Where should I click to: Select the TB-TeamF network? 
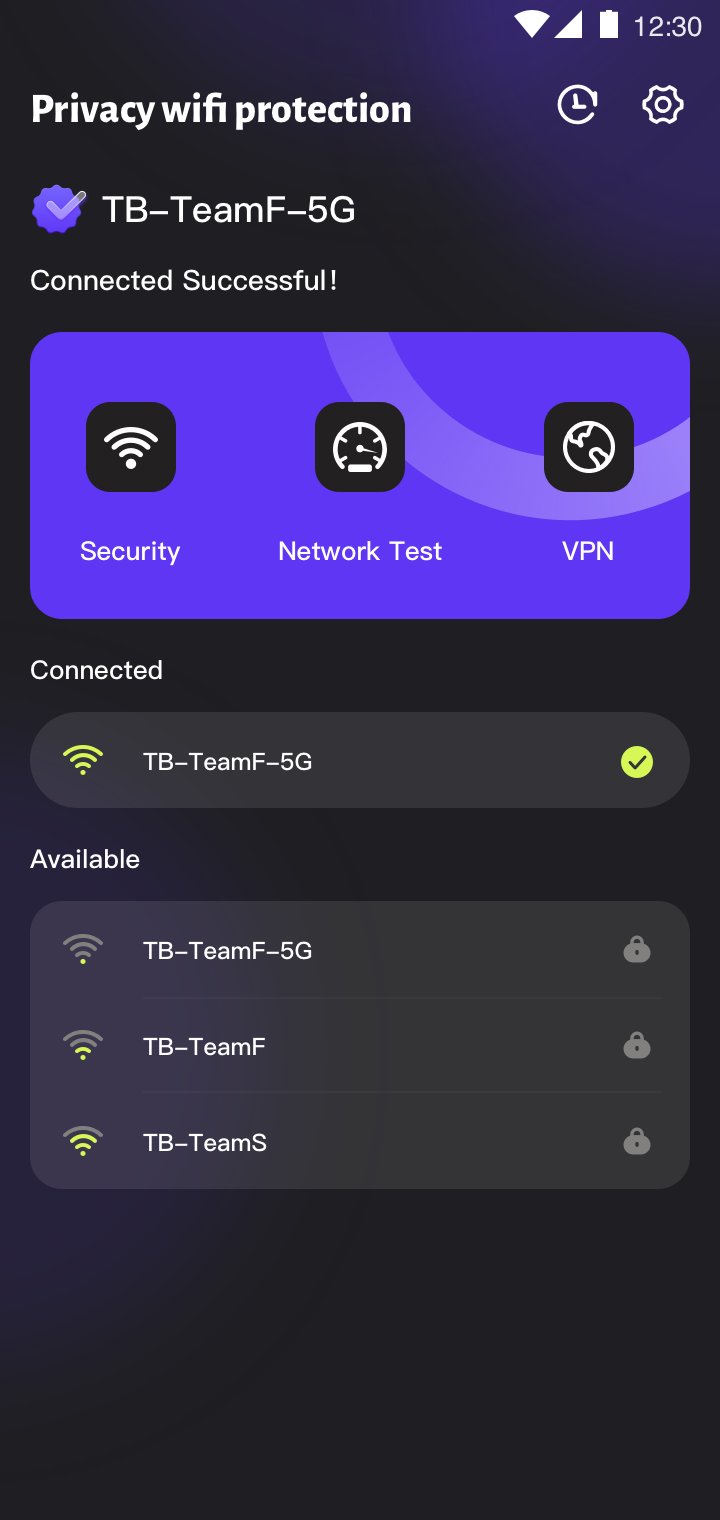(360, 1046)
